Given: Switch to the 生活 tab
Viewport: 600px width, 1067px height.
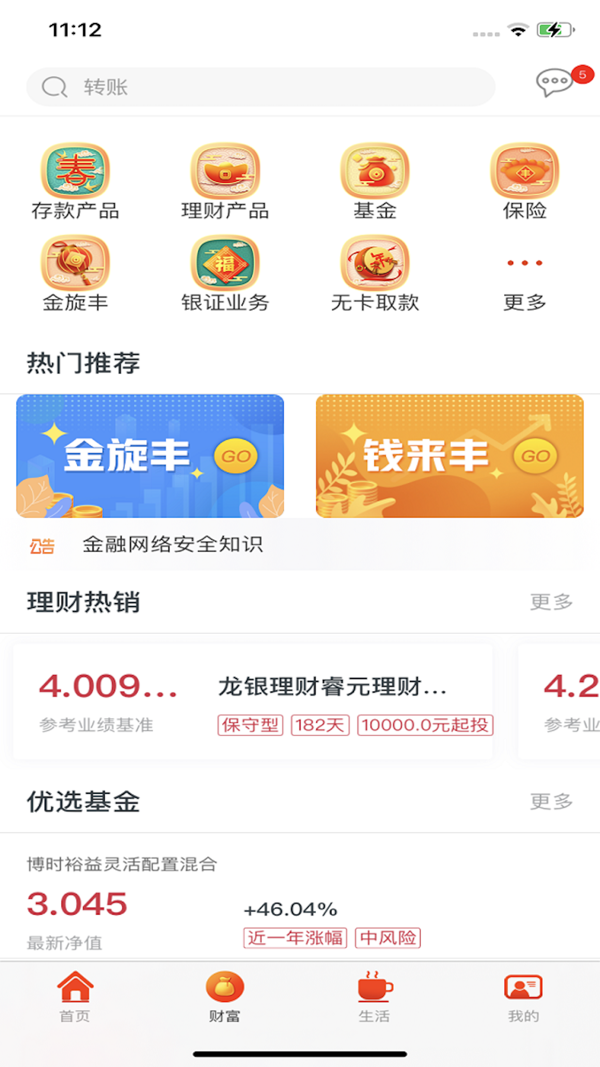Looking at the screenshot, I should point(375,997).
